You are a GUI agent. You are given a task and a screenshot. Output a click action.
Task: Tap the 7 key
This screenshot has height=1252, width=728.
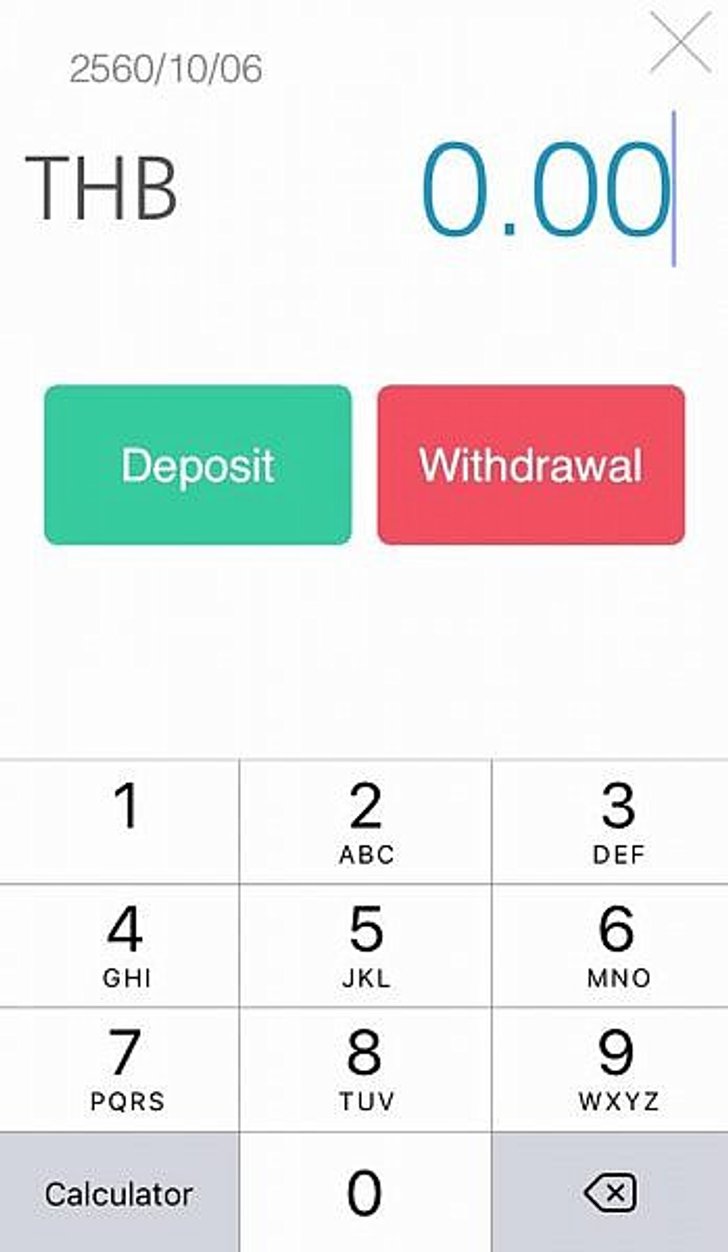click(x=119, y=1069)
